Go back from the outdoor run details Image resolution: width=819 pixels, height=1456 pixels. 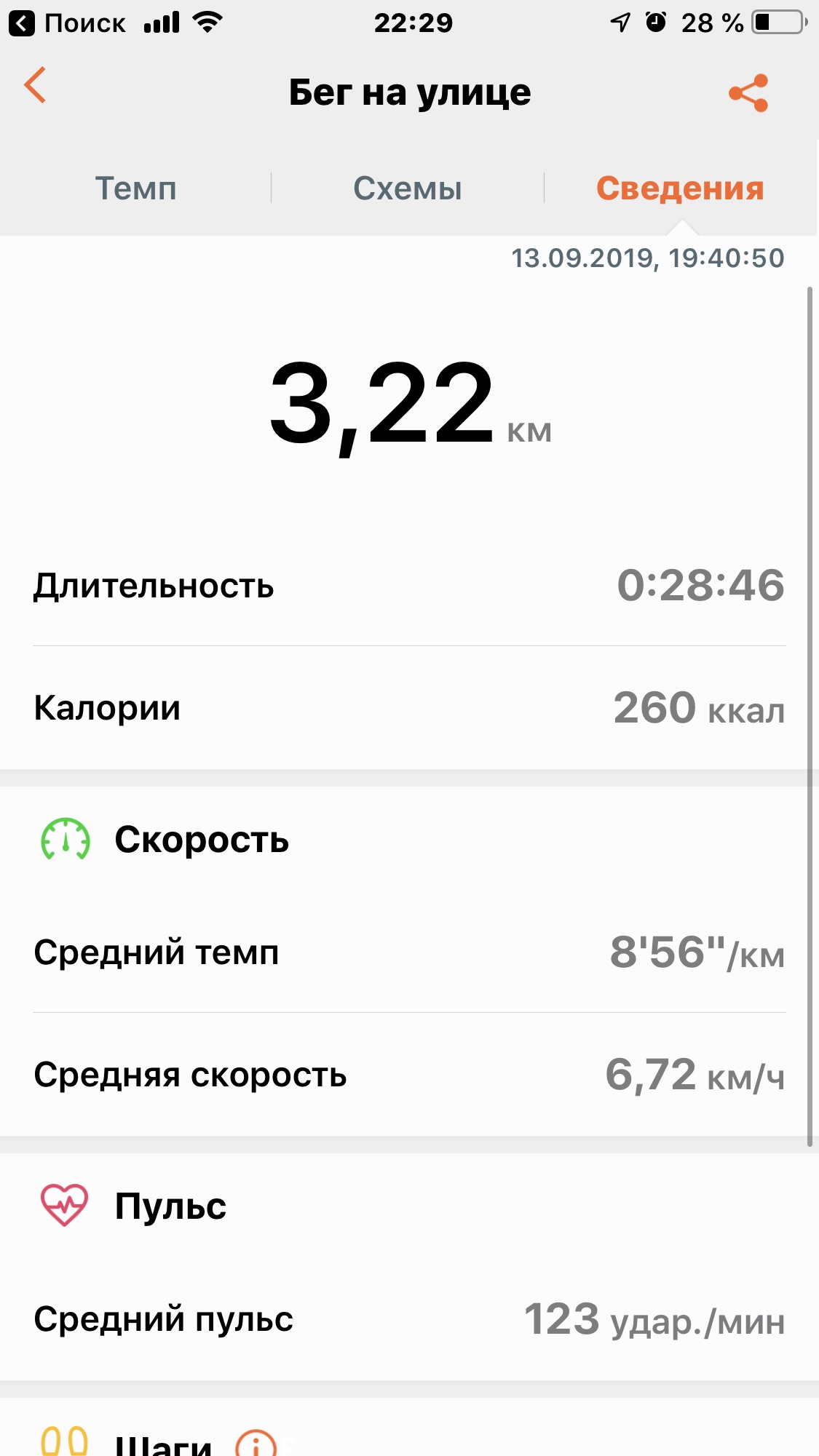tap(36, 86)
